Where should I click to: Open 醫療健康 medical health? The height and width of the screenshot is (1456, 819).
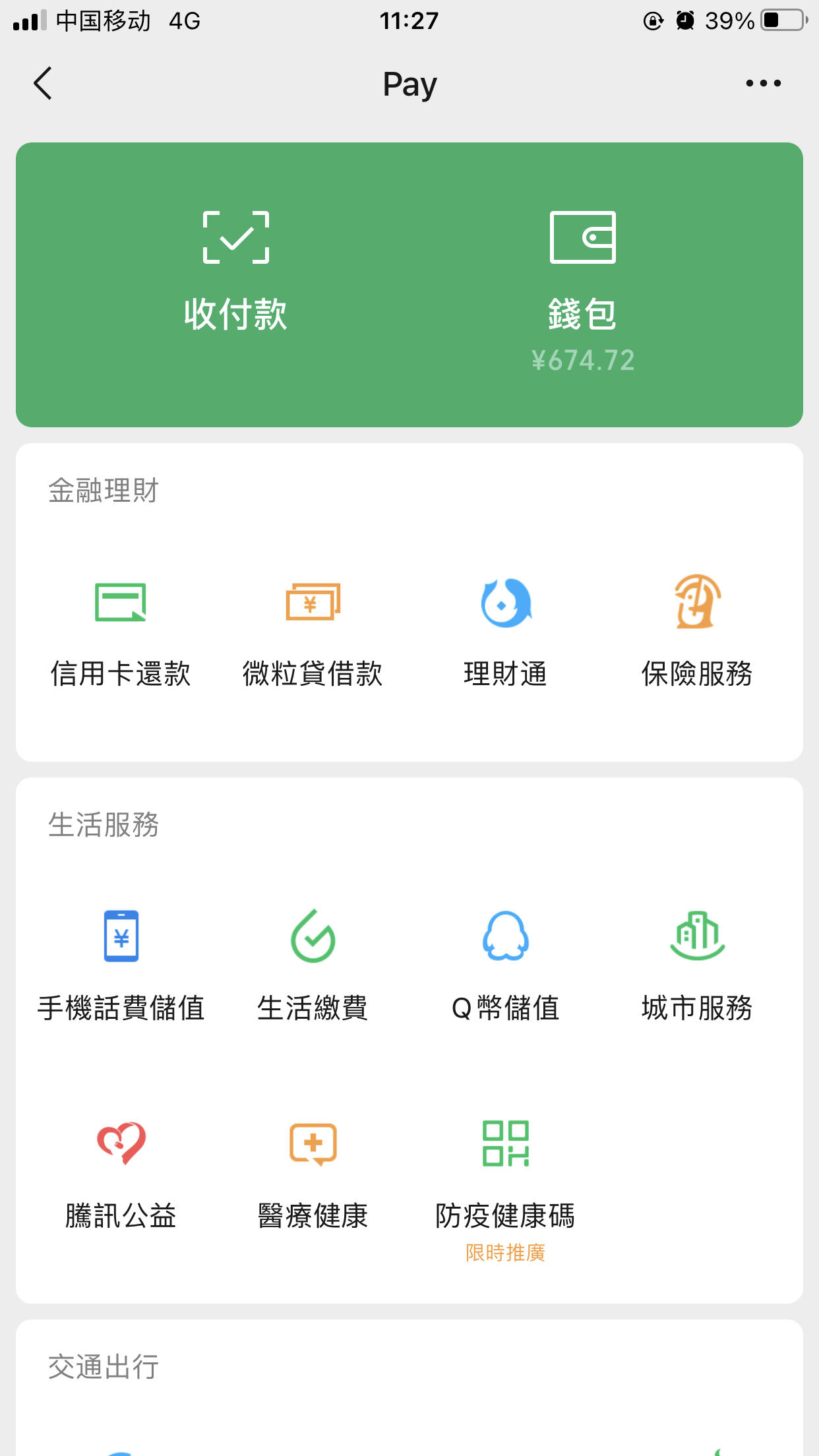313,1175
